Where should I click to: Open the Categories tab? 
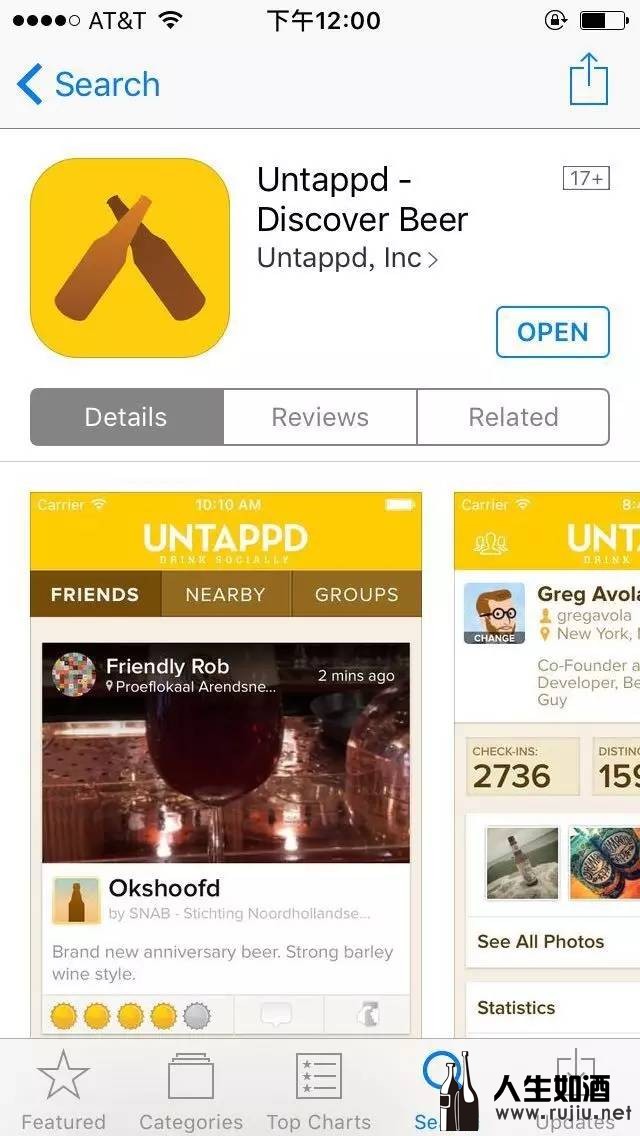pyautogui.click(x=191, y=1092)
